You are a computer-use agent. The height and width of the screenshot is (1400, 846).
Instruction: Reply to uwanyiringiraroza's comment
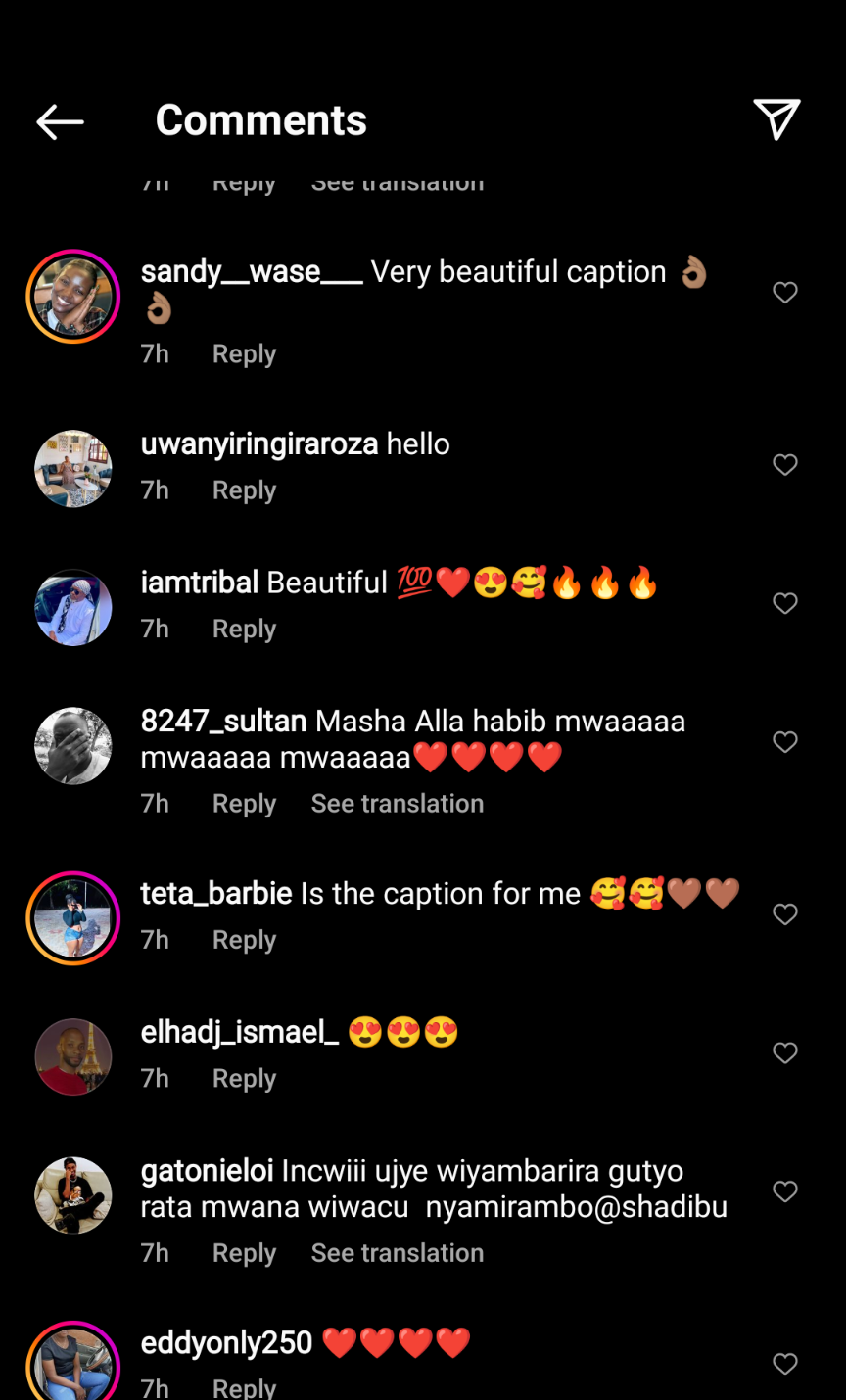coord(244,490)
